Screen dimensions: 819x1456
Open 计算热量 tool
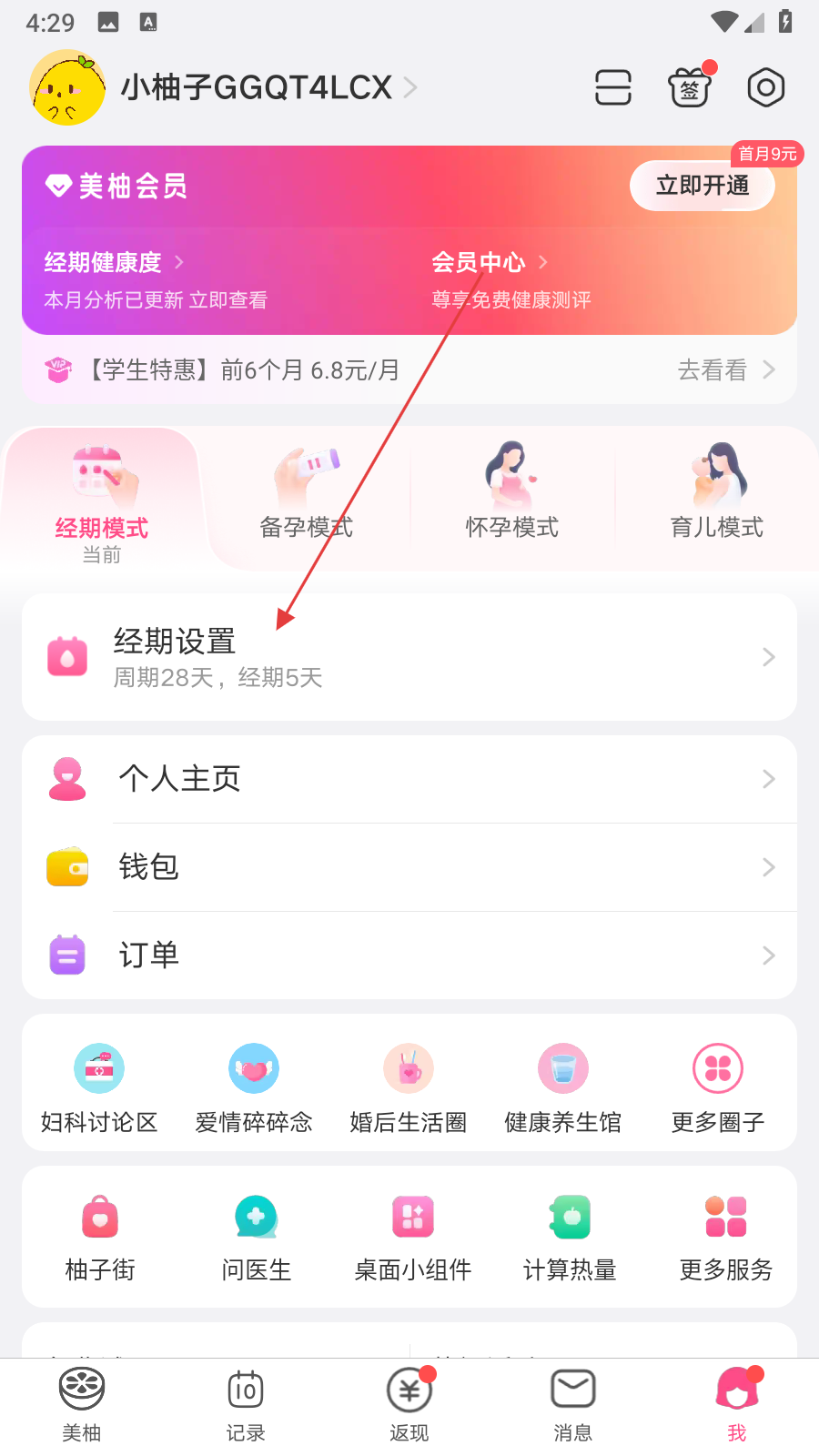pos(570,1234)
